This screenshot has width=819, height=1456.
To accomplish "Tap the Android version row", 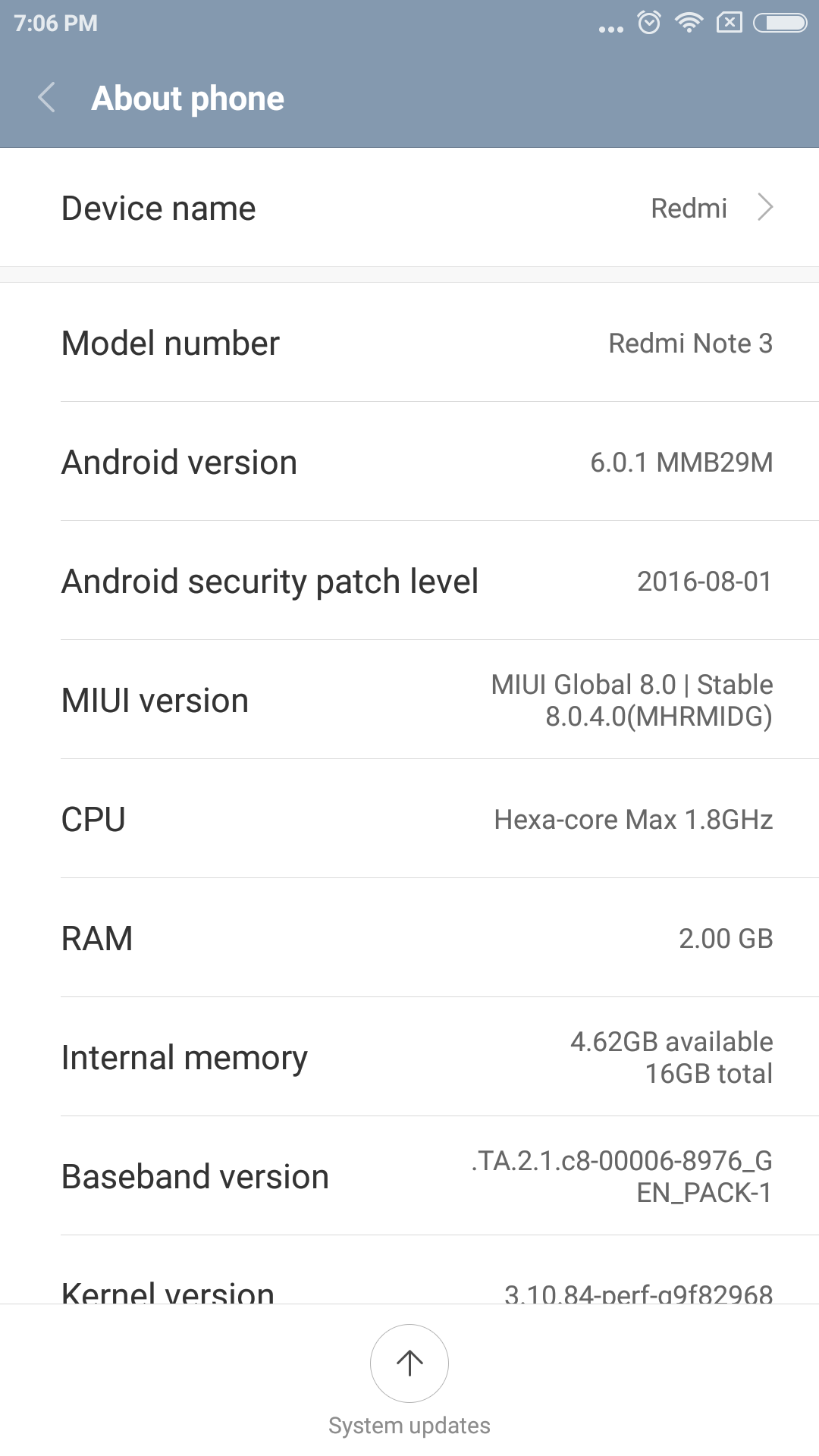I will (409, 462).
